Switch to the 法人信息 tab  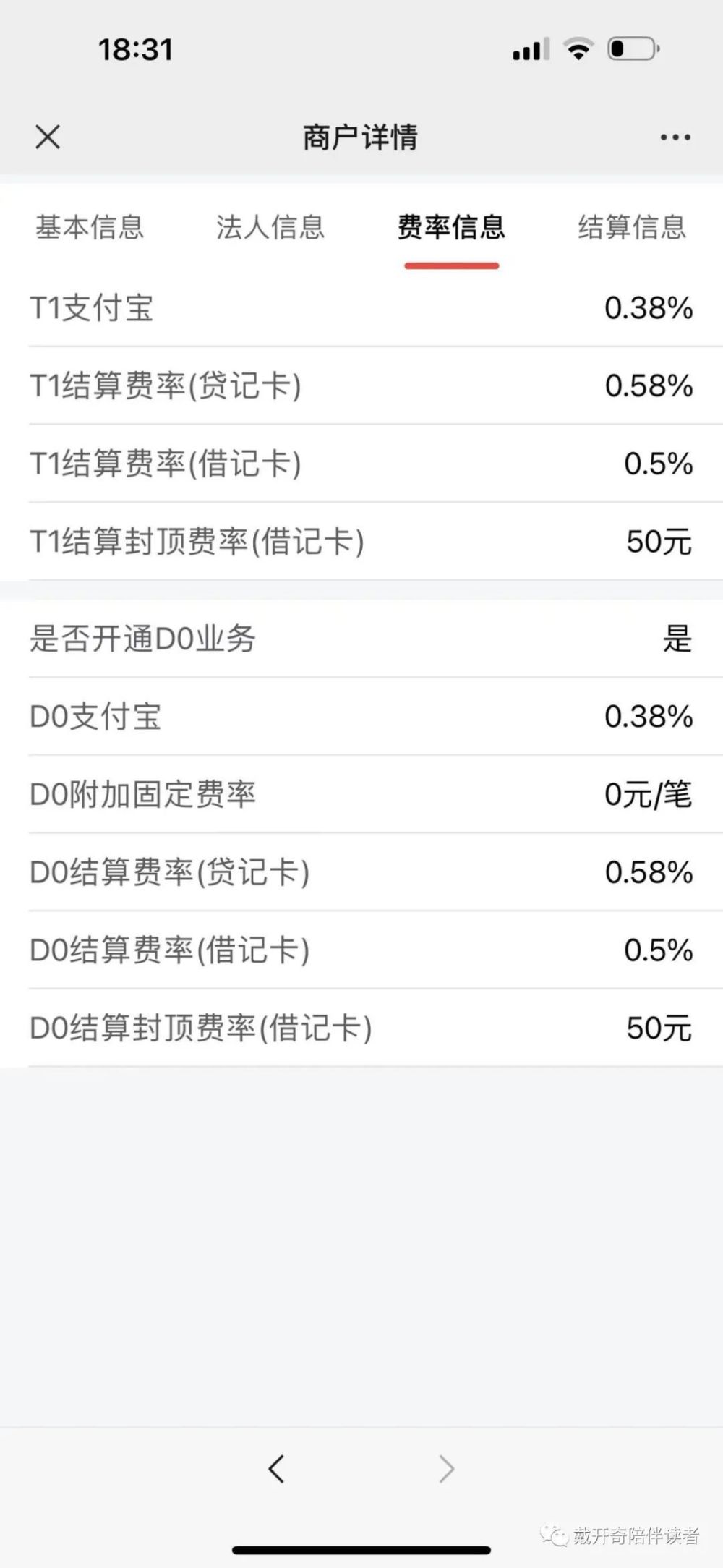pyautogui.click(x=270, y=227)
